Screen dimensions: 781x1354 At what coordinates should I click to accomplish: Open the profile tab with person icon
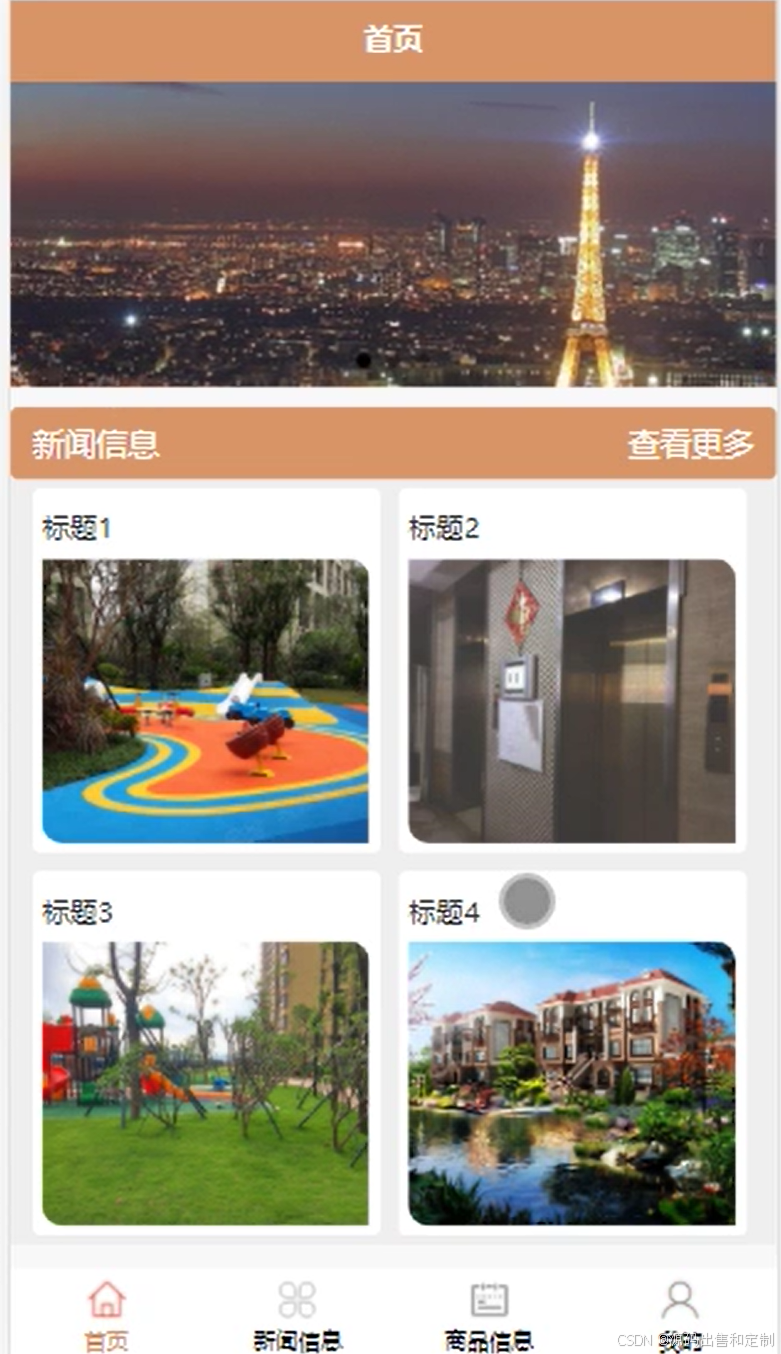[x=680, y=1315]
